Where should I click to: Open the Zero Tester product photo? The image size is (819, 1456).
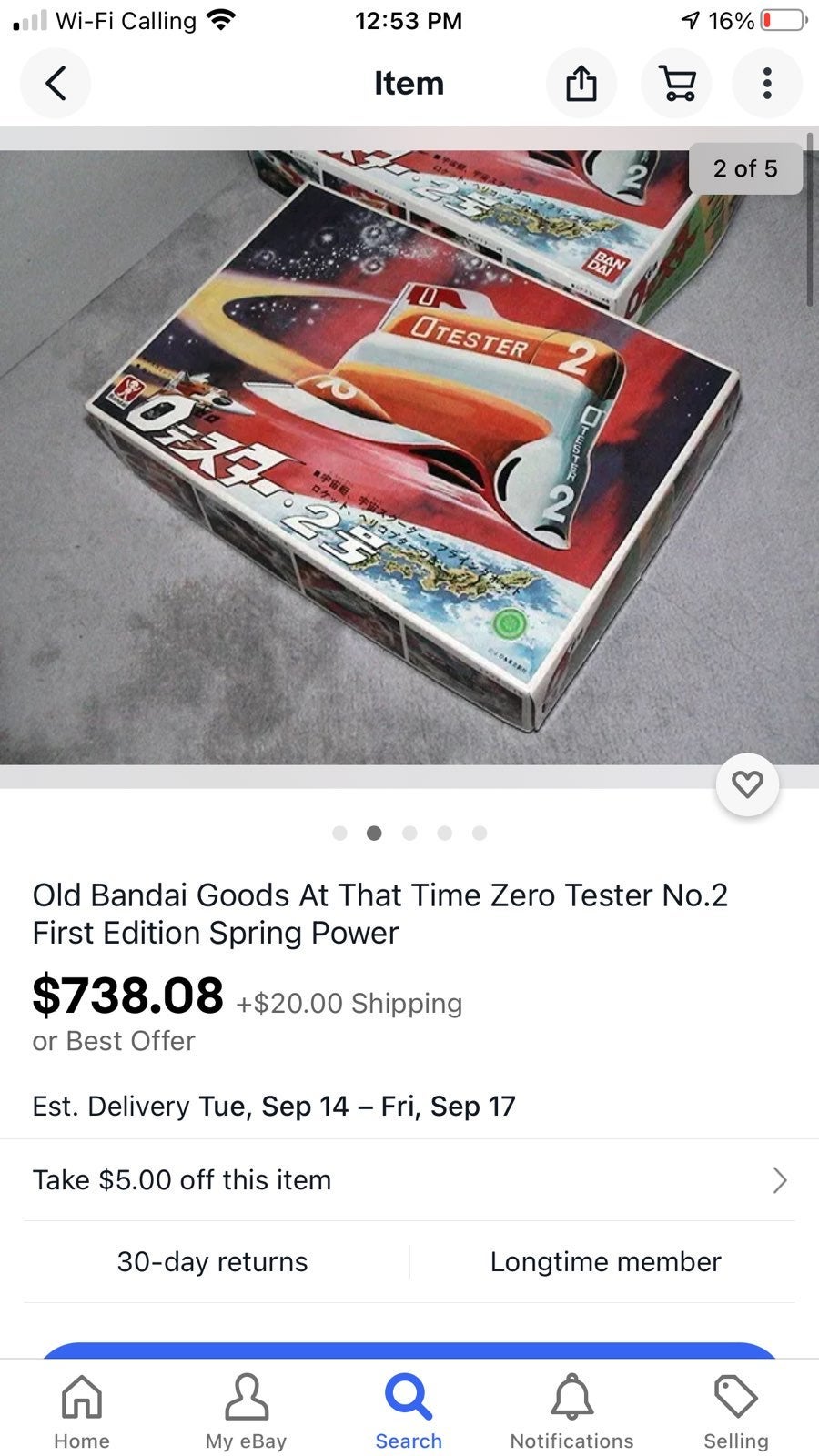409,457
